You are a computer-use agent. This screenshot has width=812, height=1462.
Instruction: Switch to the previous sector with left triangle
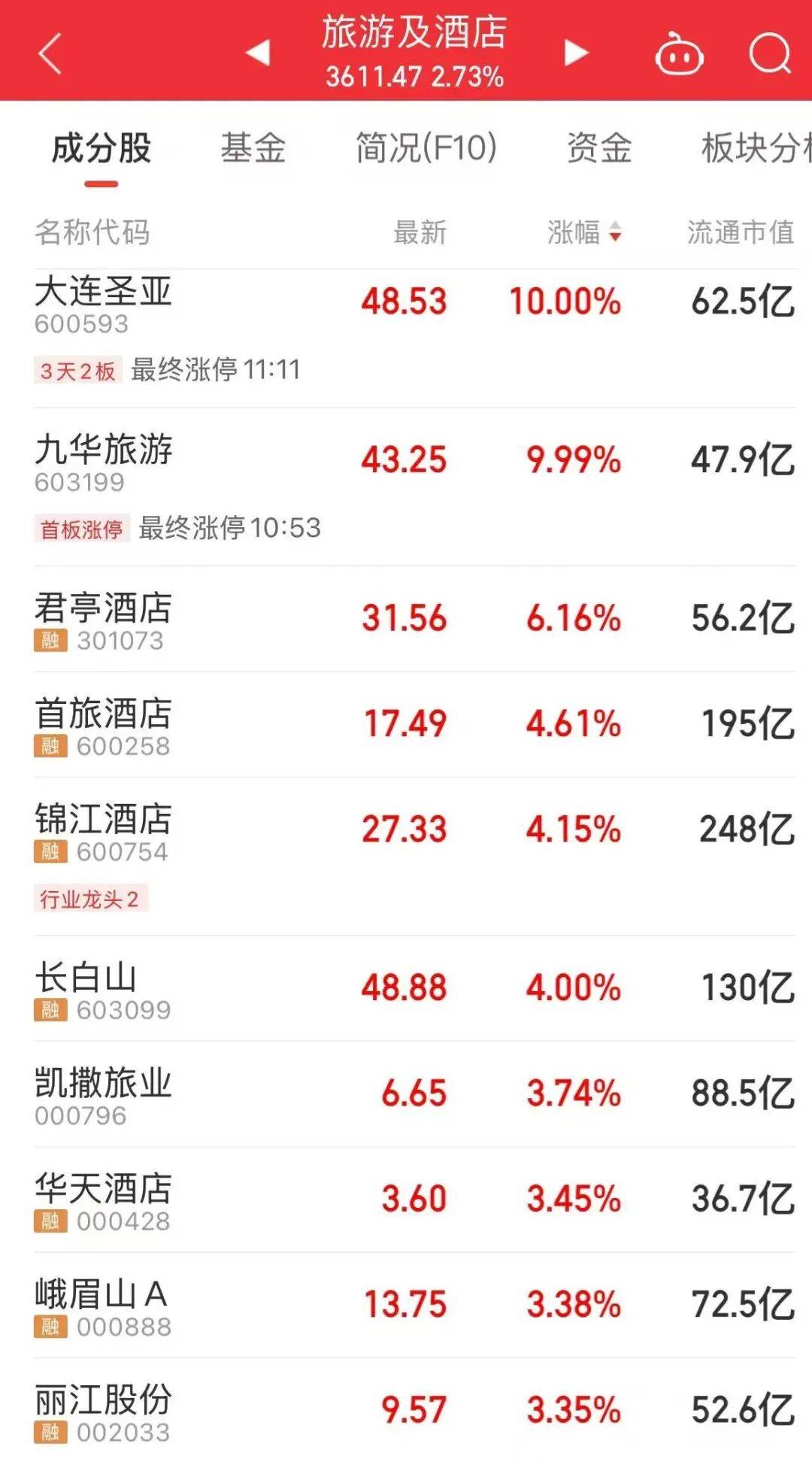point(258,53)
